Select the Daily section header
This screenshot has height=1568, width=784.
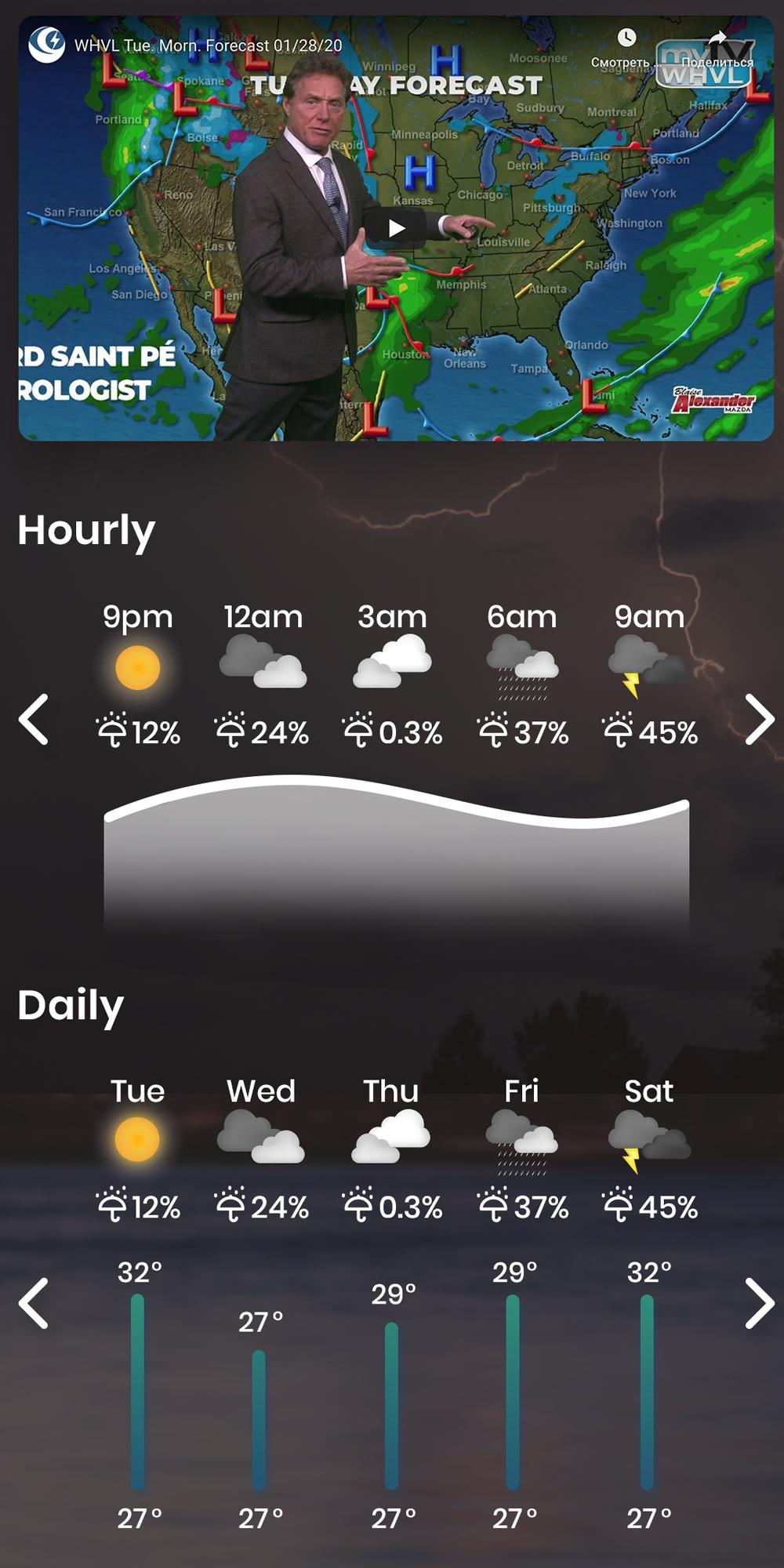click(x=69, y=1007)
